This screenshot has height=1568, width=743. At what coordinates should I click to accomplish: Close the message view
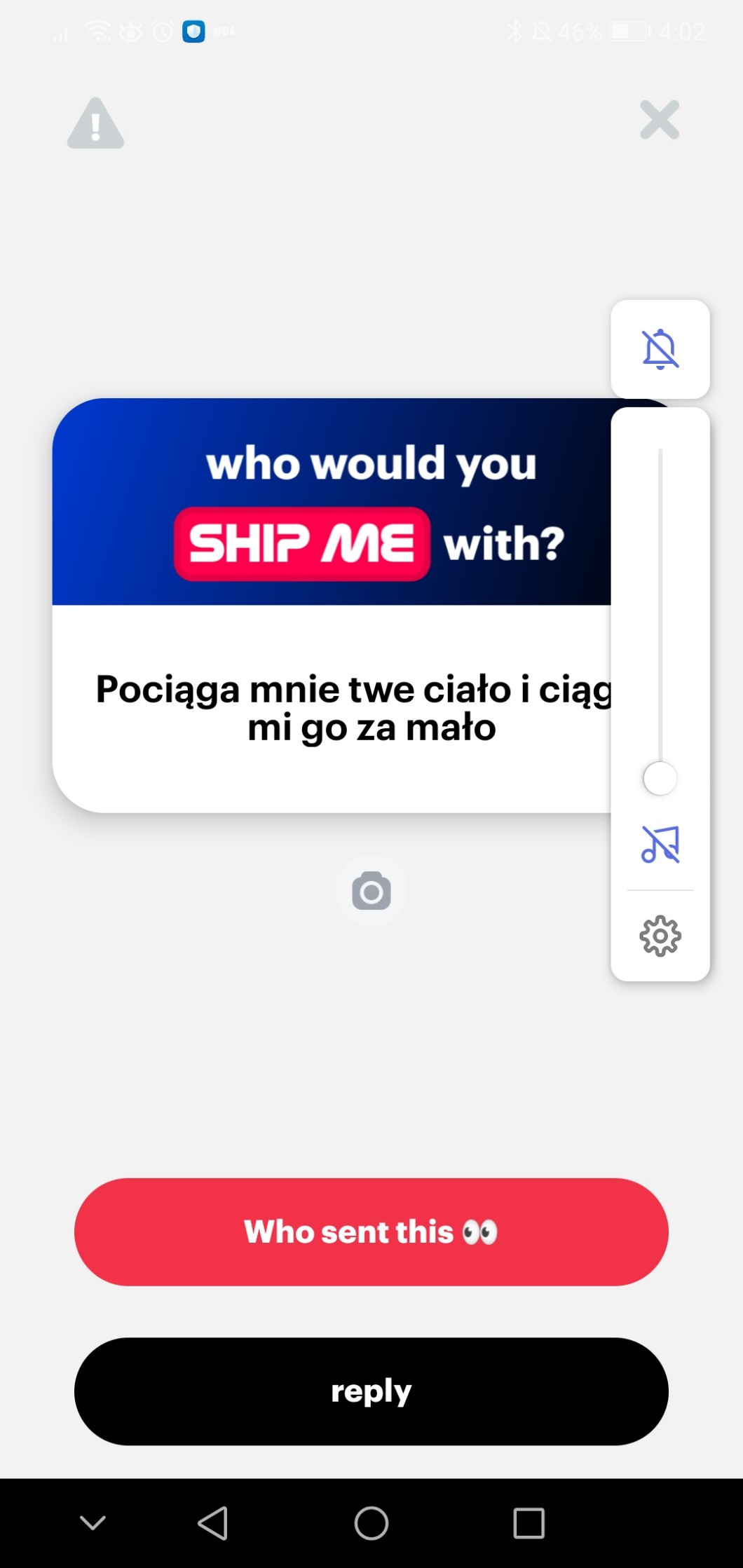click(659, 120)
